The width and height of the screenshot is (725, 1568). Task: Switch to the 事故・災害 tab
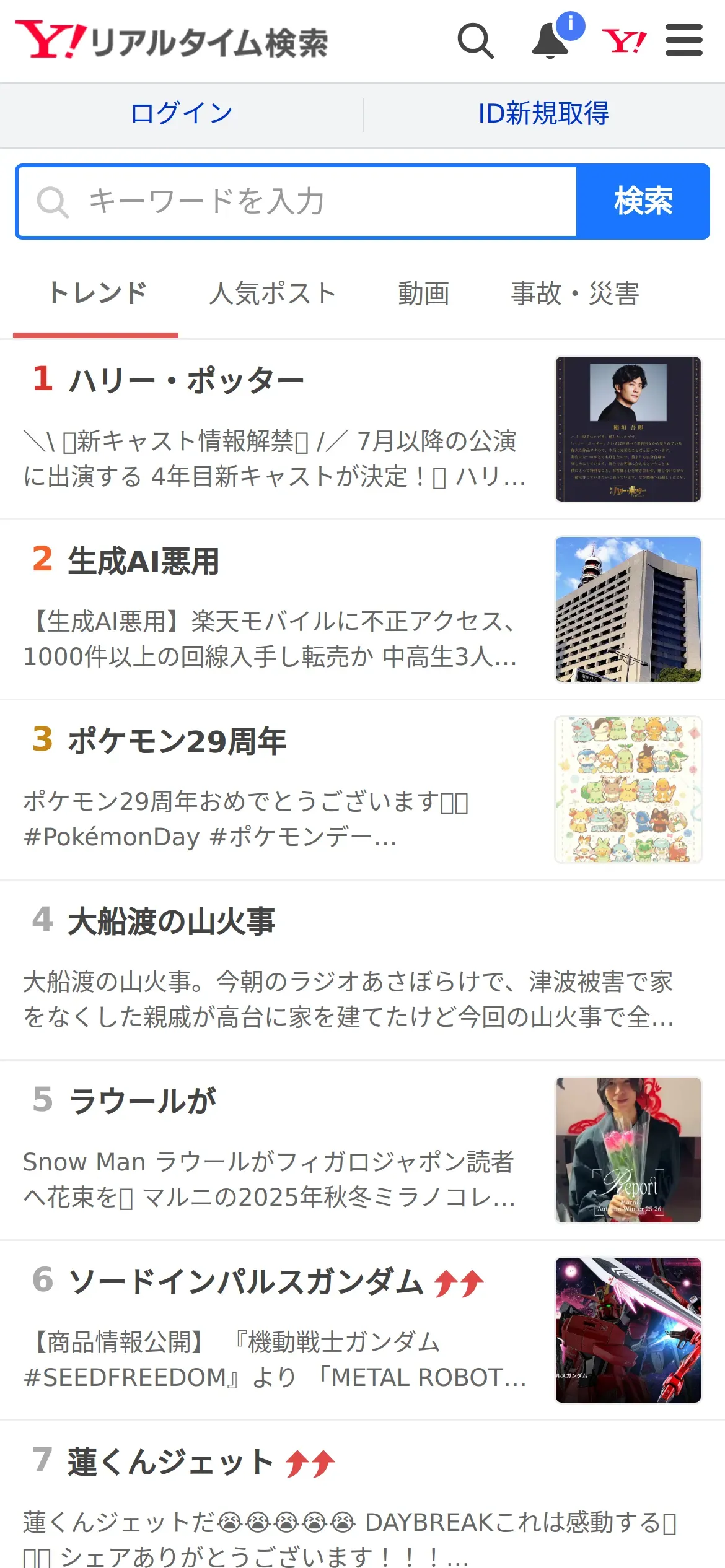pyautogui.click(x=574, y=294)
